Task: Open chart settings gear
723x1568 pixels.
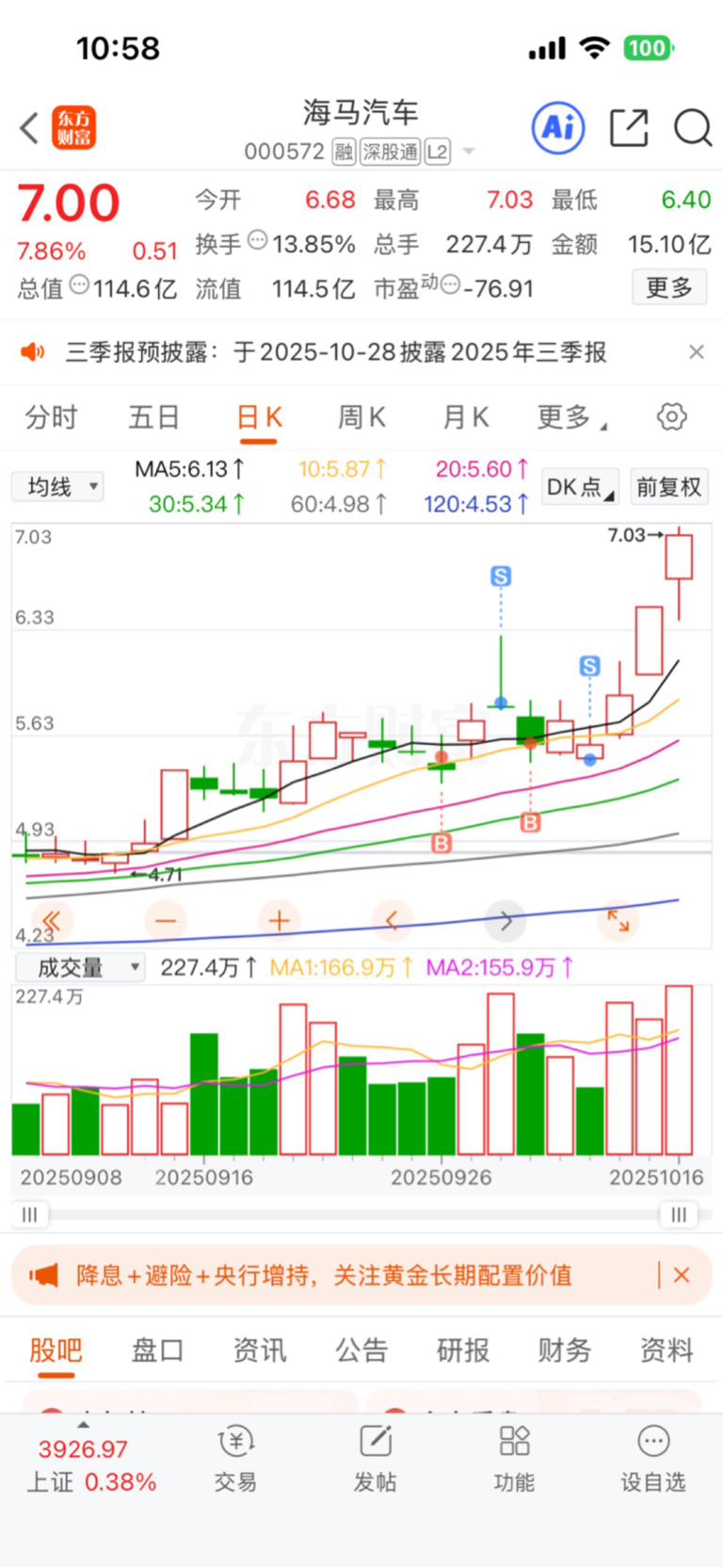Action: (671, 417)
